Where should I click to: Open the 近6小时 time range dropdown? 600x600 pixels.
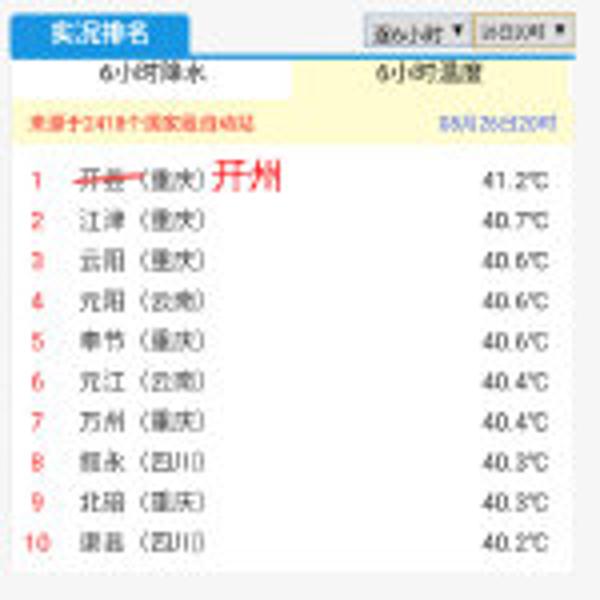coord(418,32)
